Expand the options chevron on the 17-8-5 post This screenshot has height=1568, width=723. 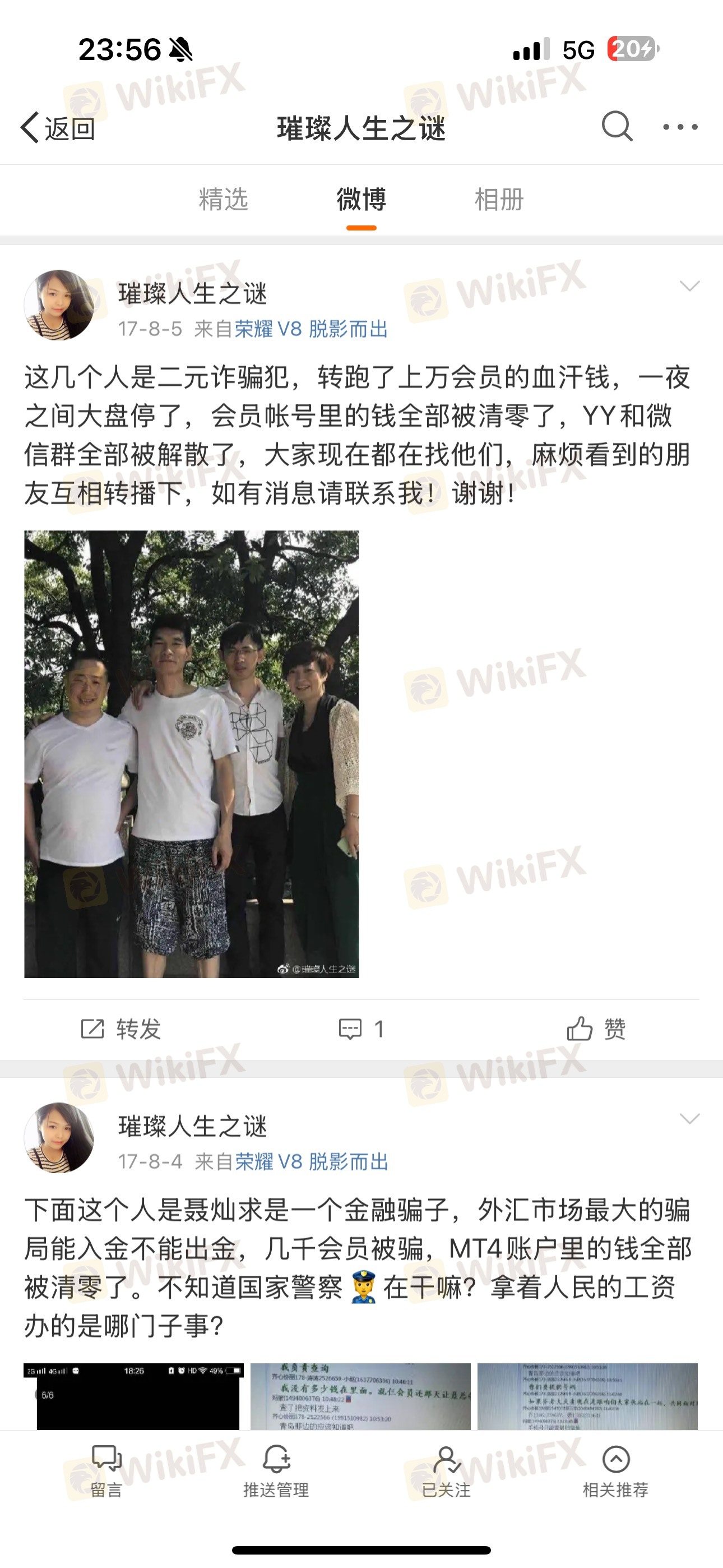(689, 286)
